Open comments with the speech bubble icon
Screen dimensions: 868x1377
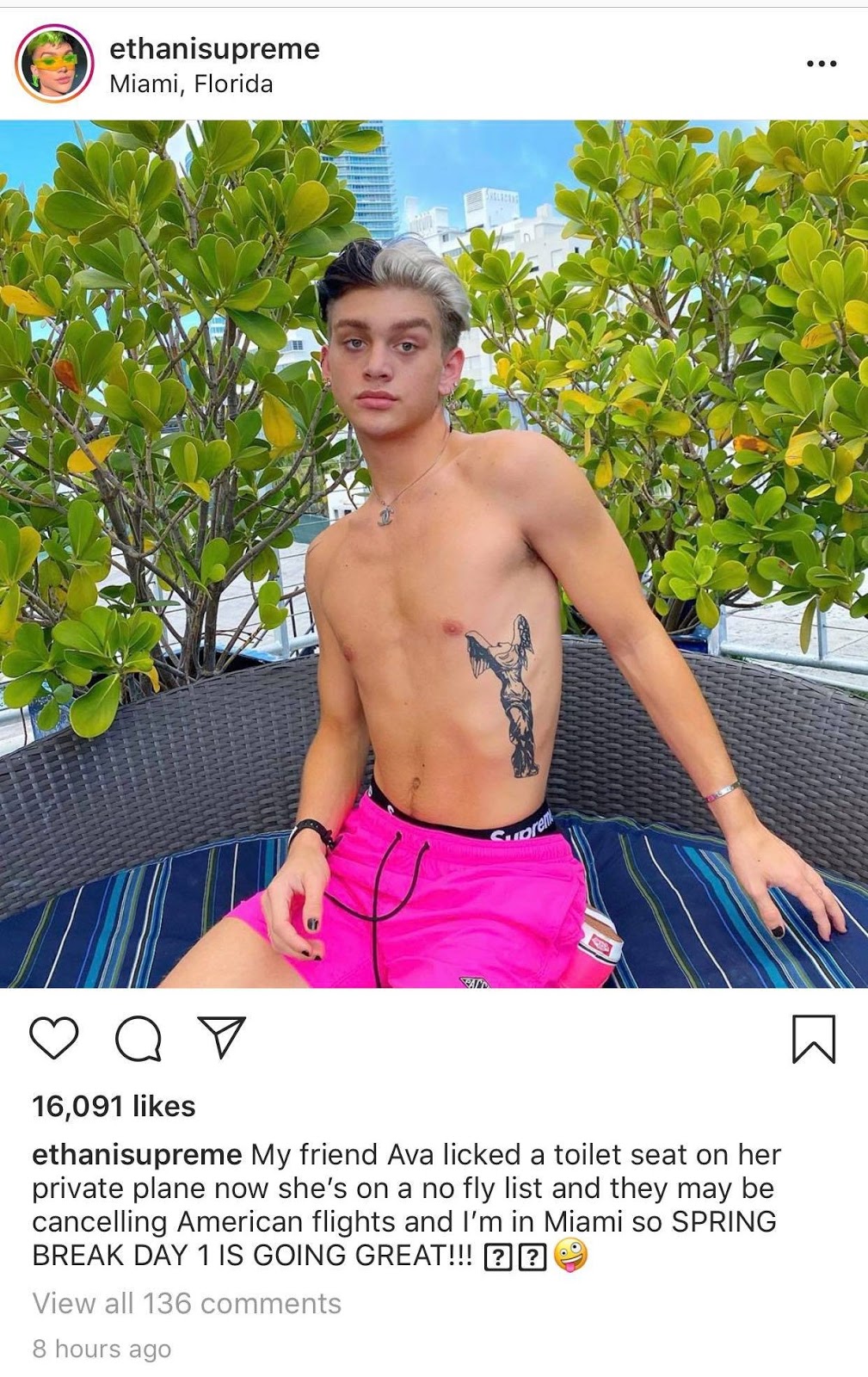point(139,1039)
